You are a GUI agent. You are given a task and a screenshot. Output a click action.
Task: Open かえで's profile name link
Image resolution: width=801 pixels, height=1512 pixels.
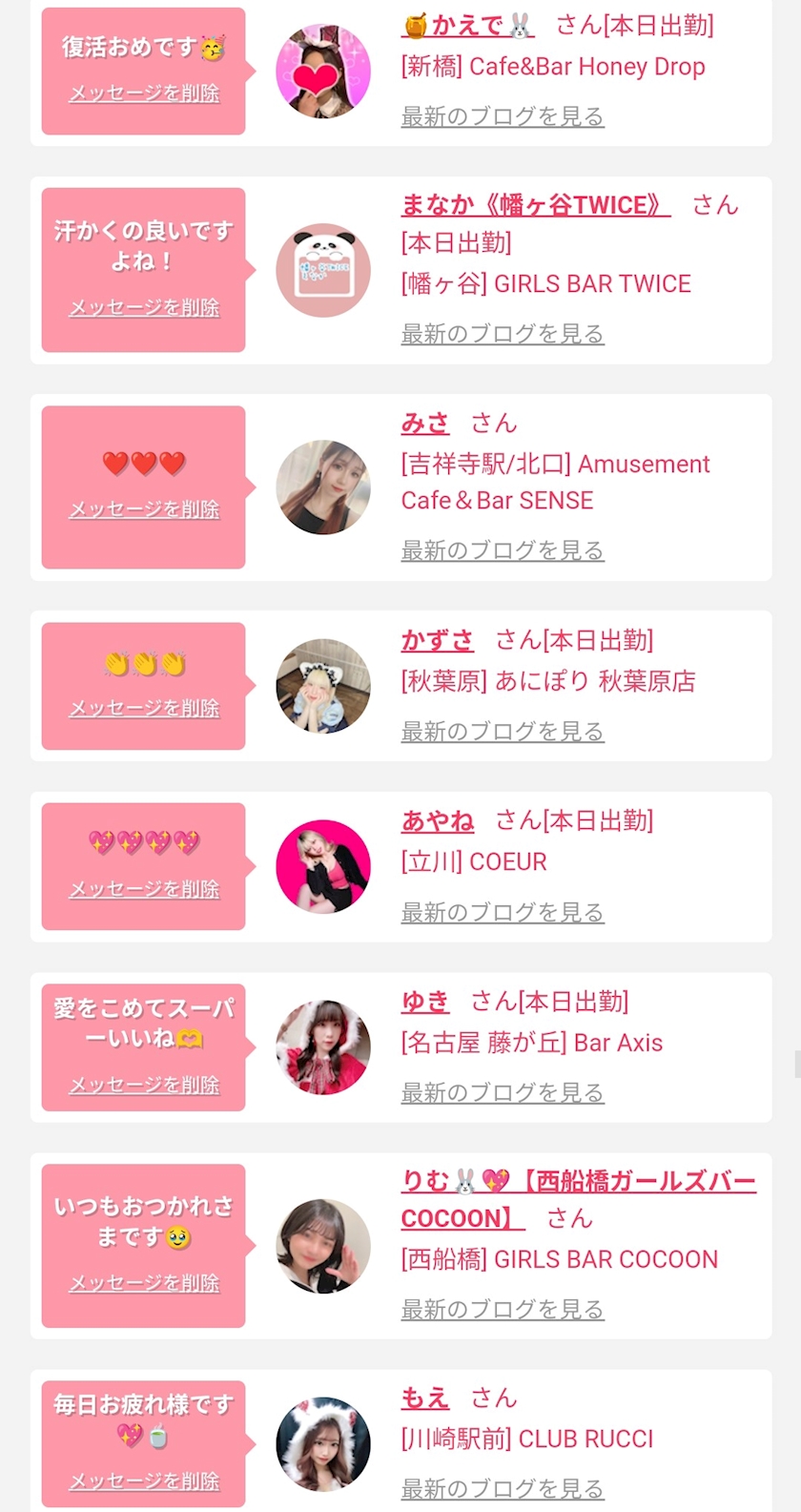point(467,26)
